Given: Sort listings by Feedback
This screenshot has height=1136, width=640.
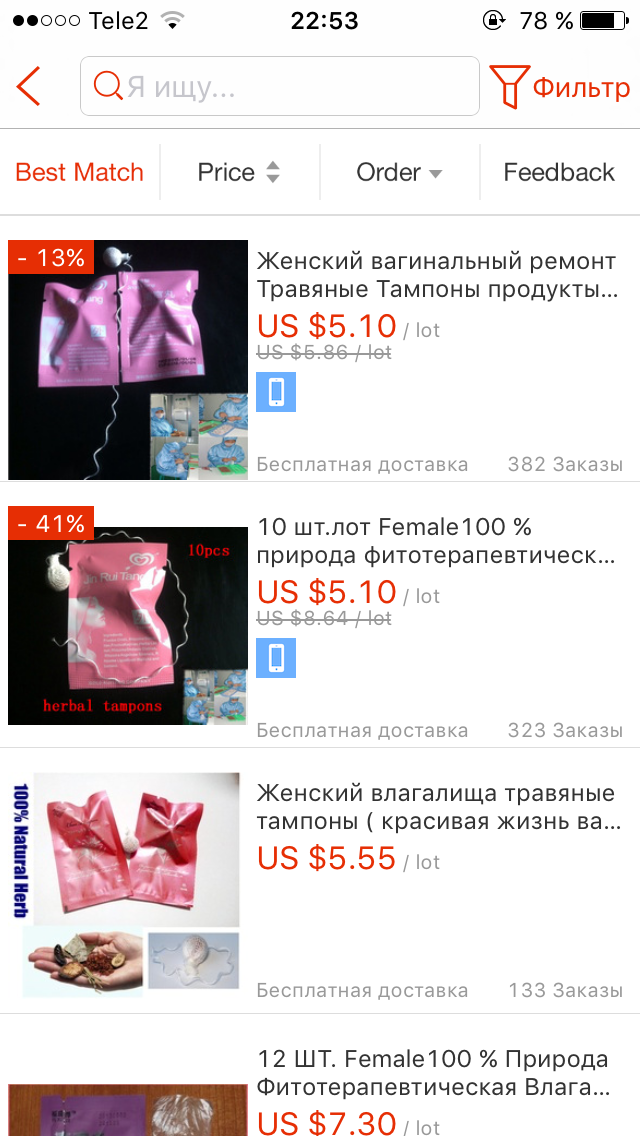Looking at the screenshot, I should coord(559,172).
